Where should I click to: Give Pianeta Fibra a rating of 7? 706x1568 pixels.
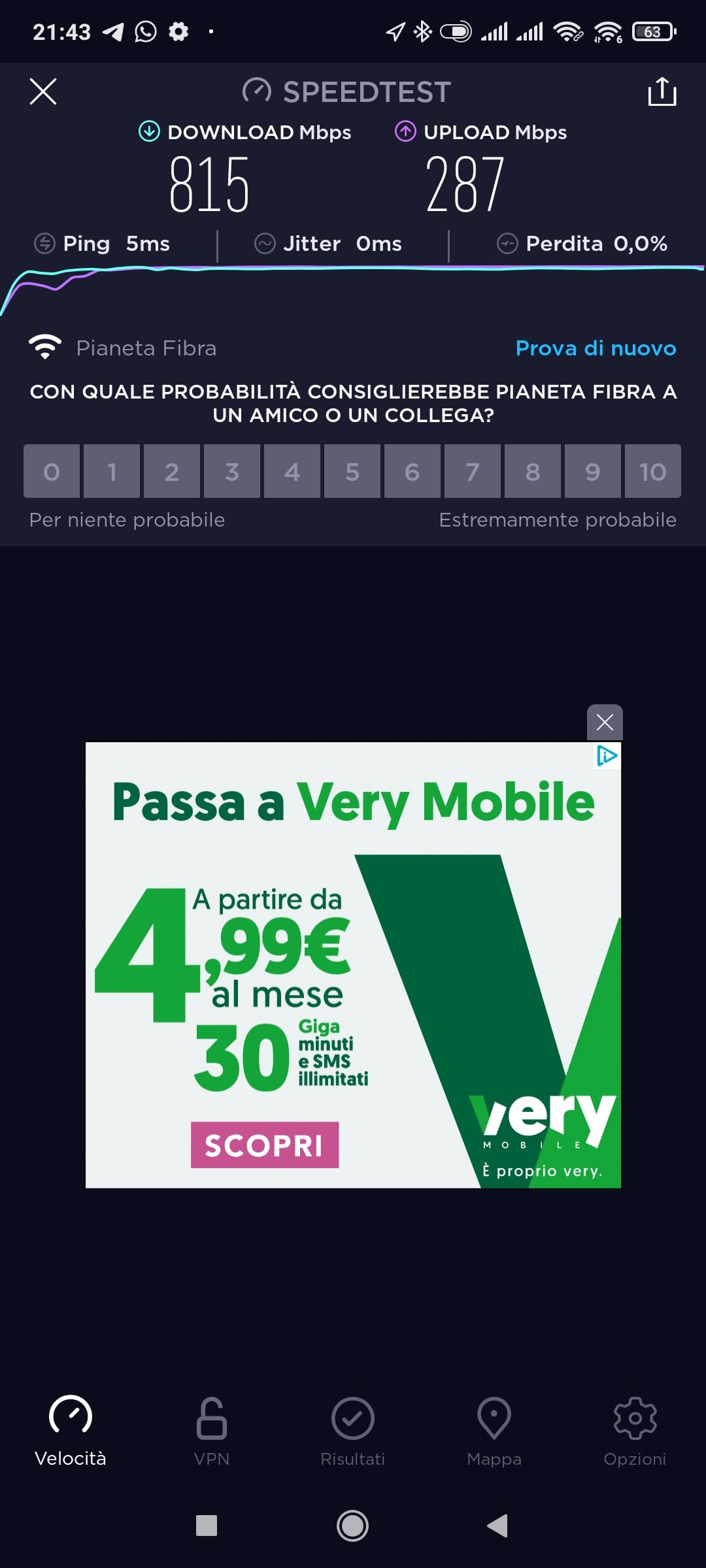click(x=473, y=471)
